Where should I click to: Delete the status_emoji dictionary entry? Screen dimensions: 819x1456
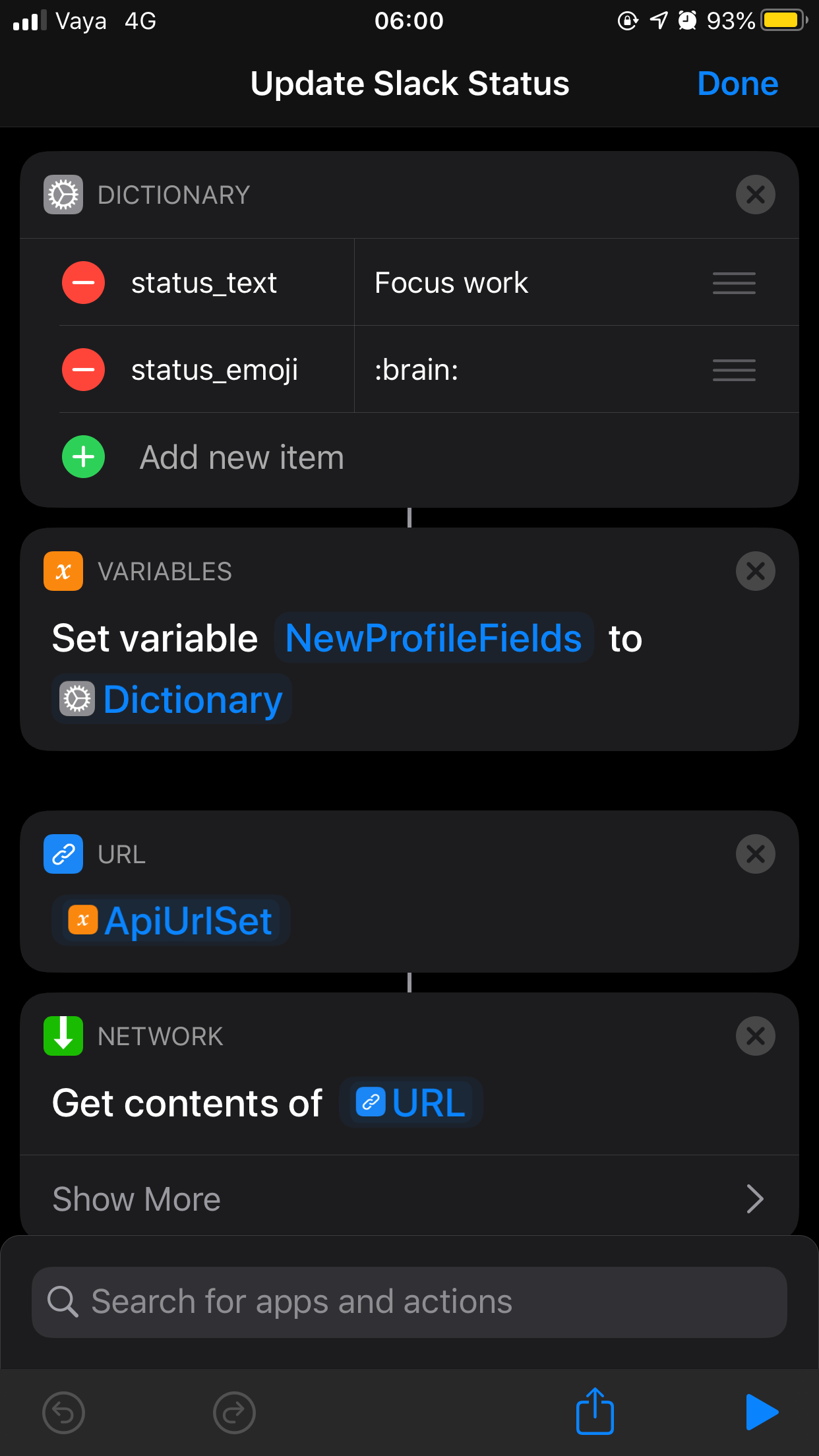84,370
